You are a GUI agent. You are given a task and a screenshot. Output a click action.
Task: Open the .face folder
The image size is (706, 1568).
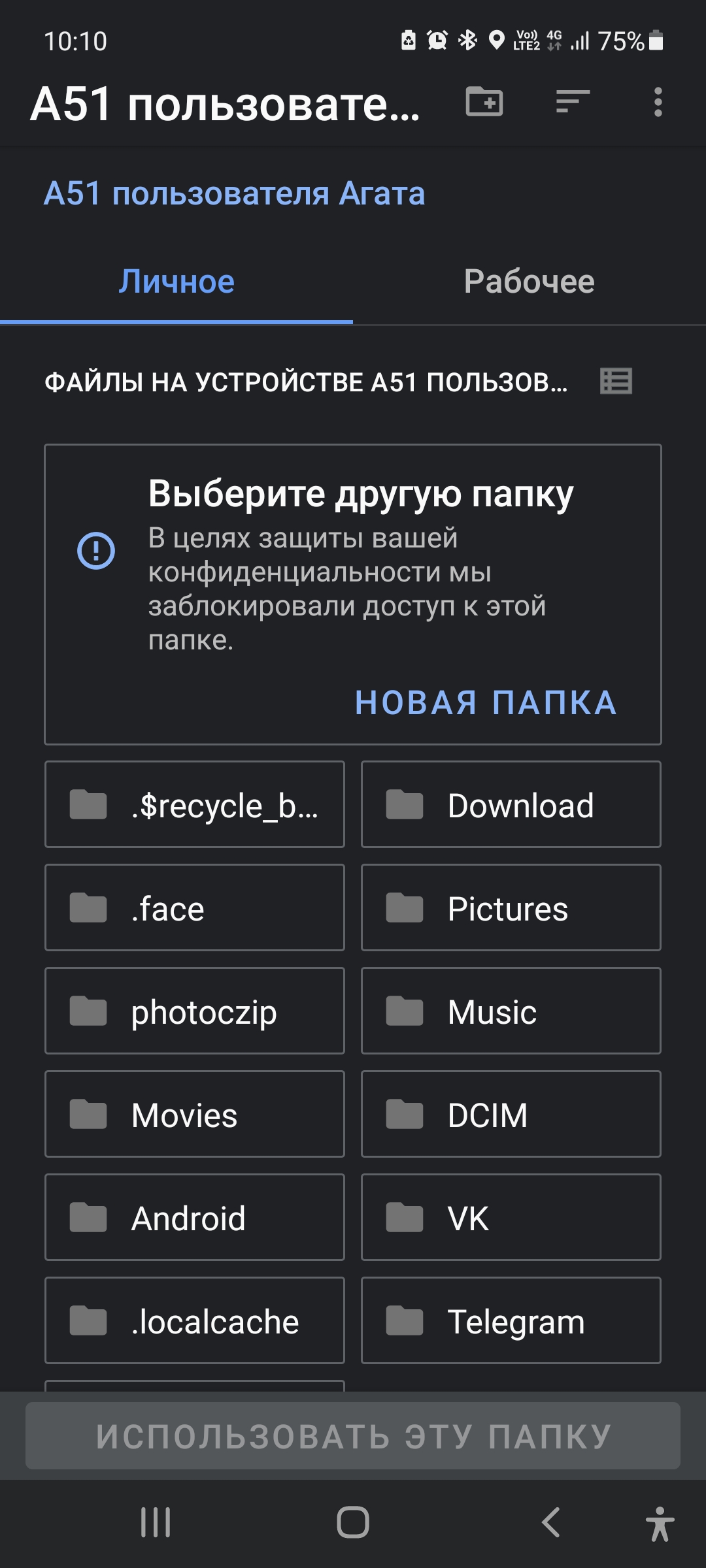pos(195,907)
